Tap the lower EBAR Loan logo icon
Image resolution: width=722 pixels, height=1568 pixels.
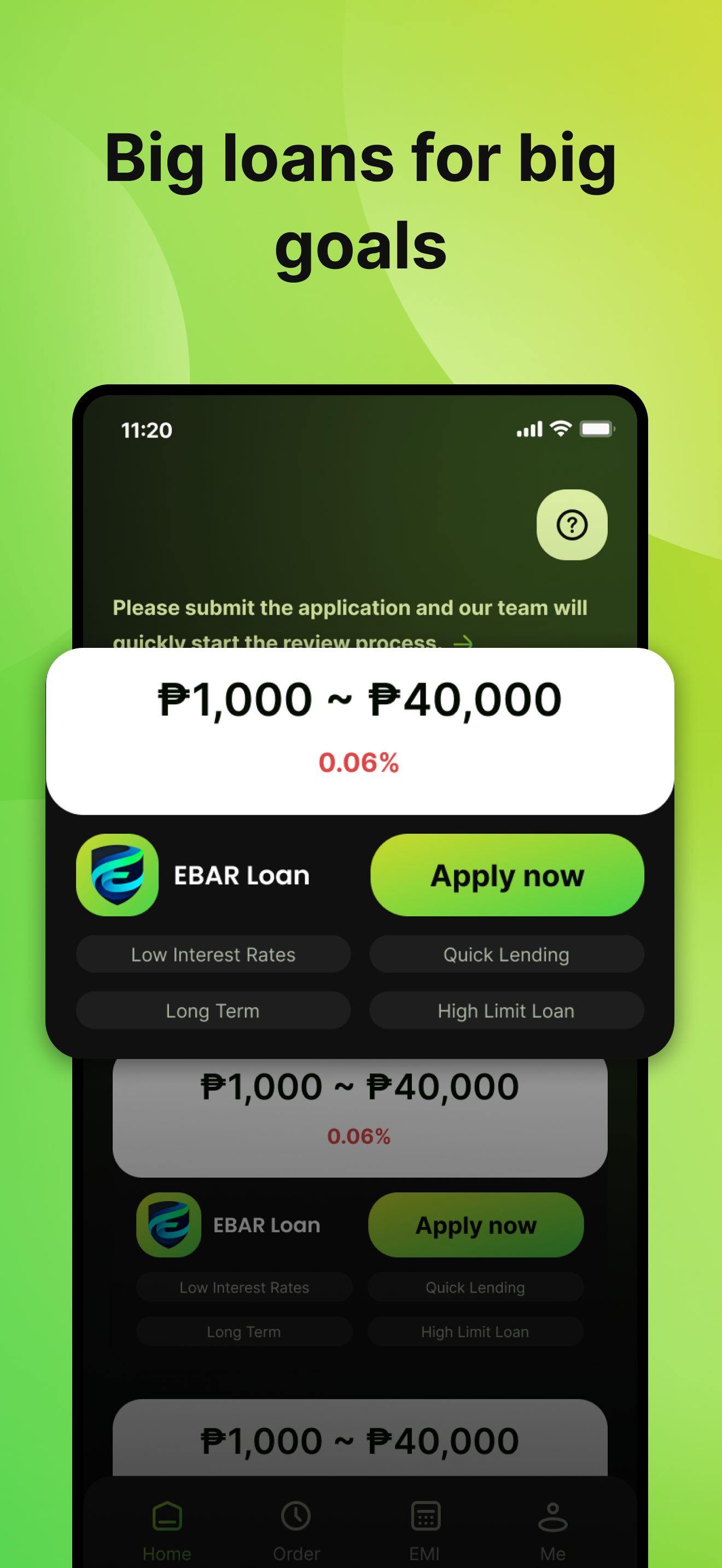coord(168,1225)
